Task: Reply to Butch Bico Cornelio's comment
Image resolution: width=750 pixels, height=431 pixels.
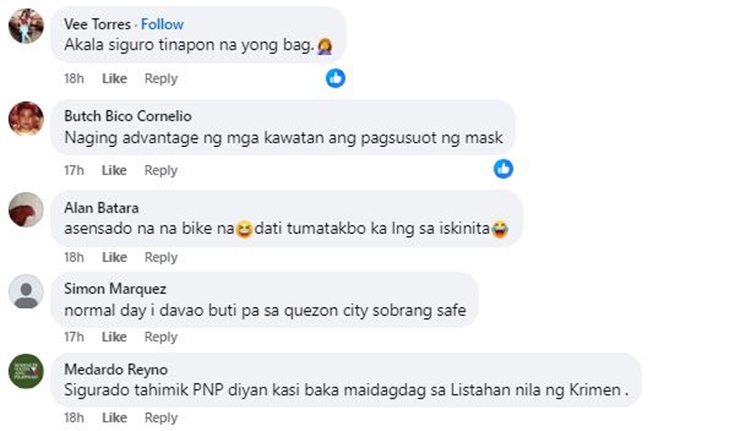Action: point(160,171)
